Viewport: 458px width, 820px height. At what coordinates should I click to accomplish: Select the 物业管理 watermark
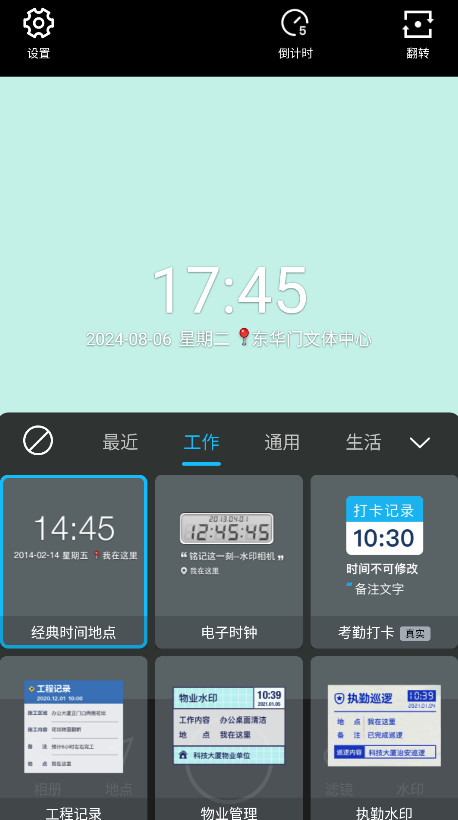pos(229,738)
